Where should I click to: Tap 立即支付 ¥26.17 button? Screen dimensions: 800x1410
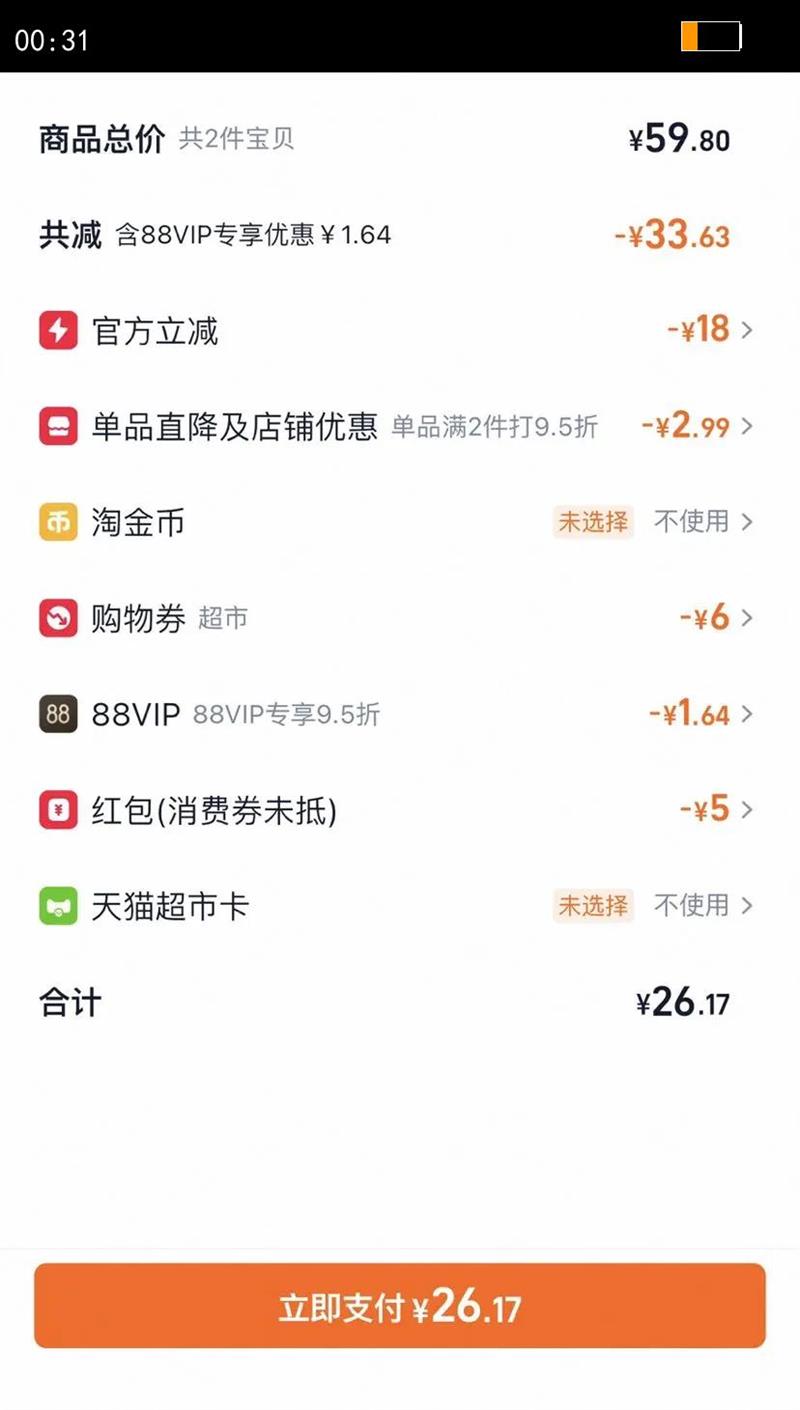pyautogui.click(x=400, y=1306)
